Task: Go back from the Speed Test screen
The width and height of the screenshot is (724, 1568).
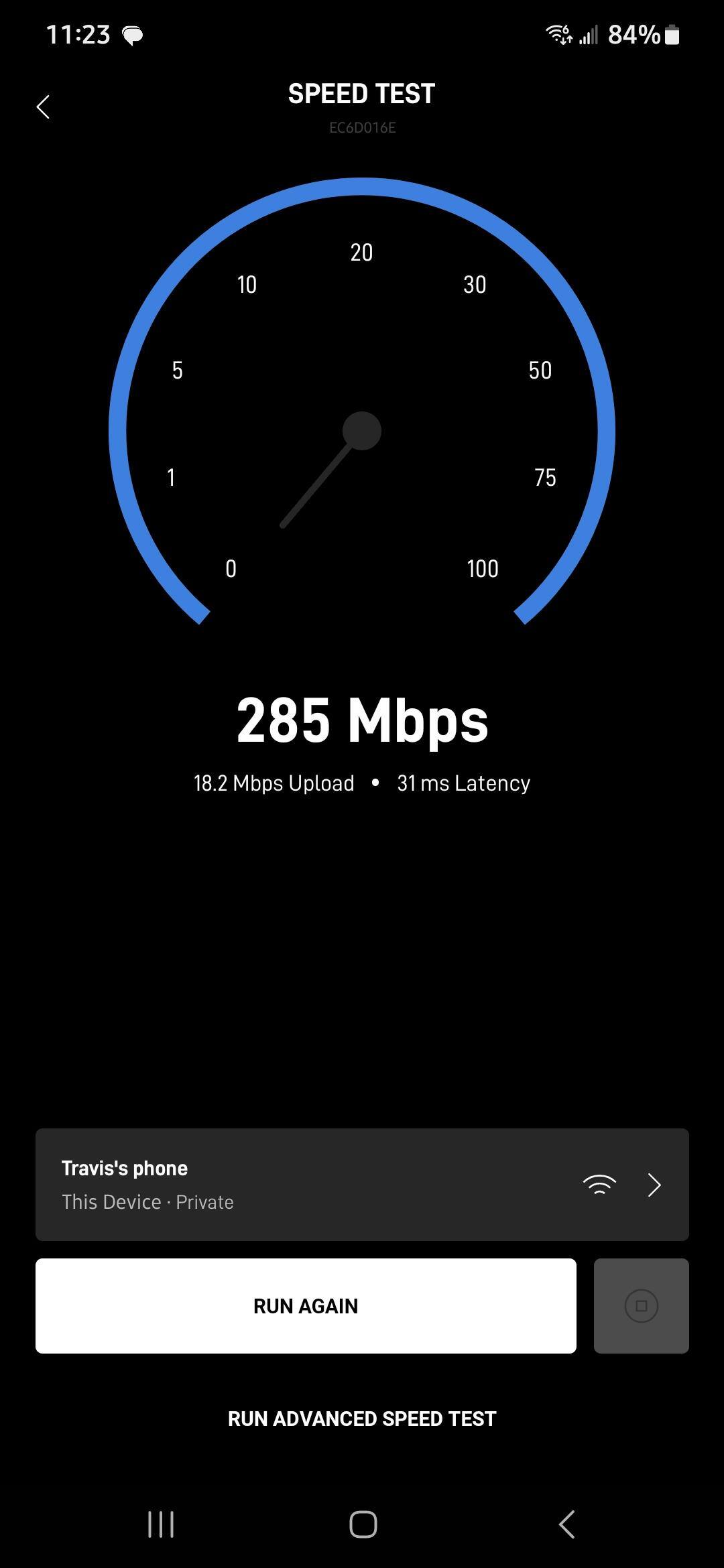Action: coord(44,107)
